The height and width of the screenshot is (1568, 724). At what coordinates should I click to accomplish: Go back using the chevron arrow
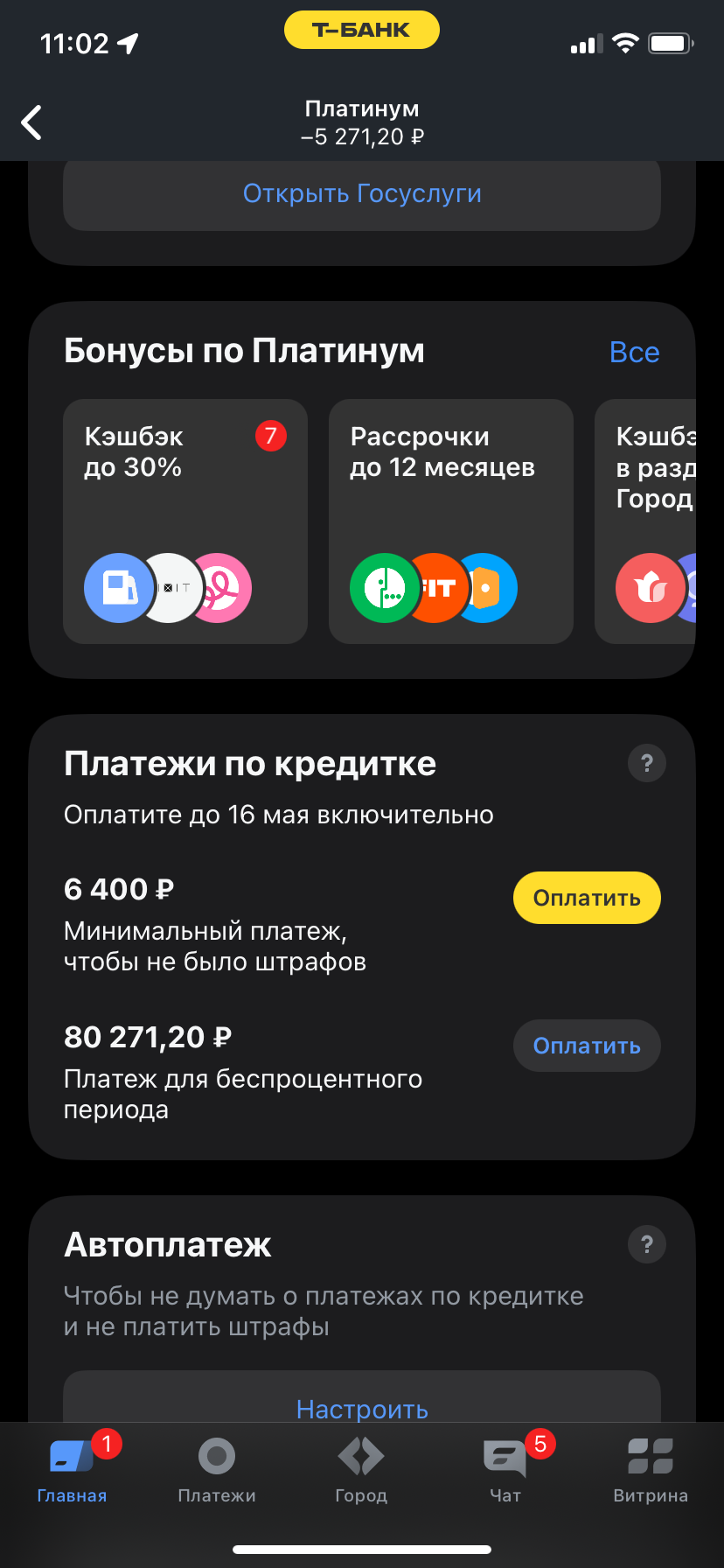(x=31, y=122)
